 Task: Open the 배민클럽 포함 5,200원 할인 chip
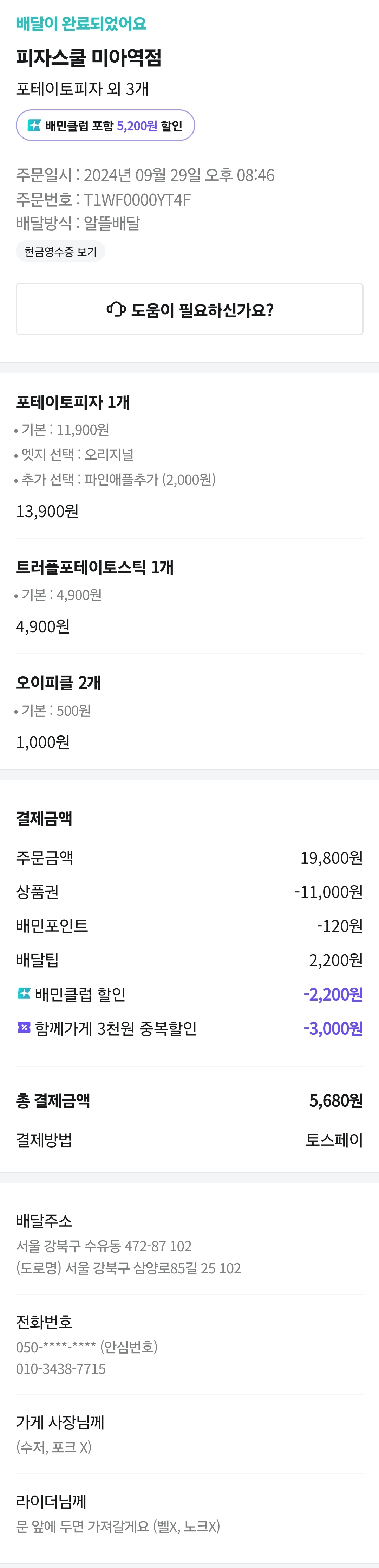[105, 126]
